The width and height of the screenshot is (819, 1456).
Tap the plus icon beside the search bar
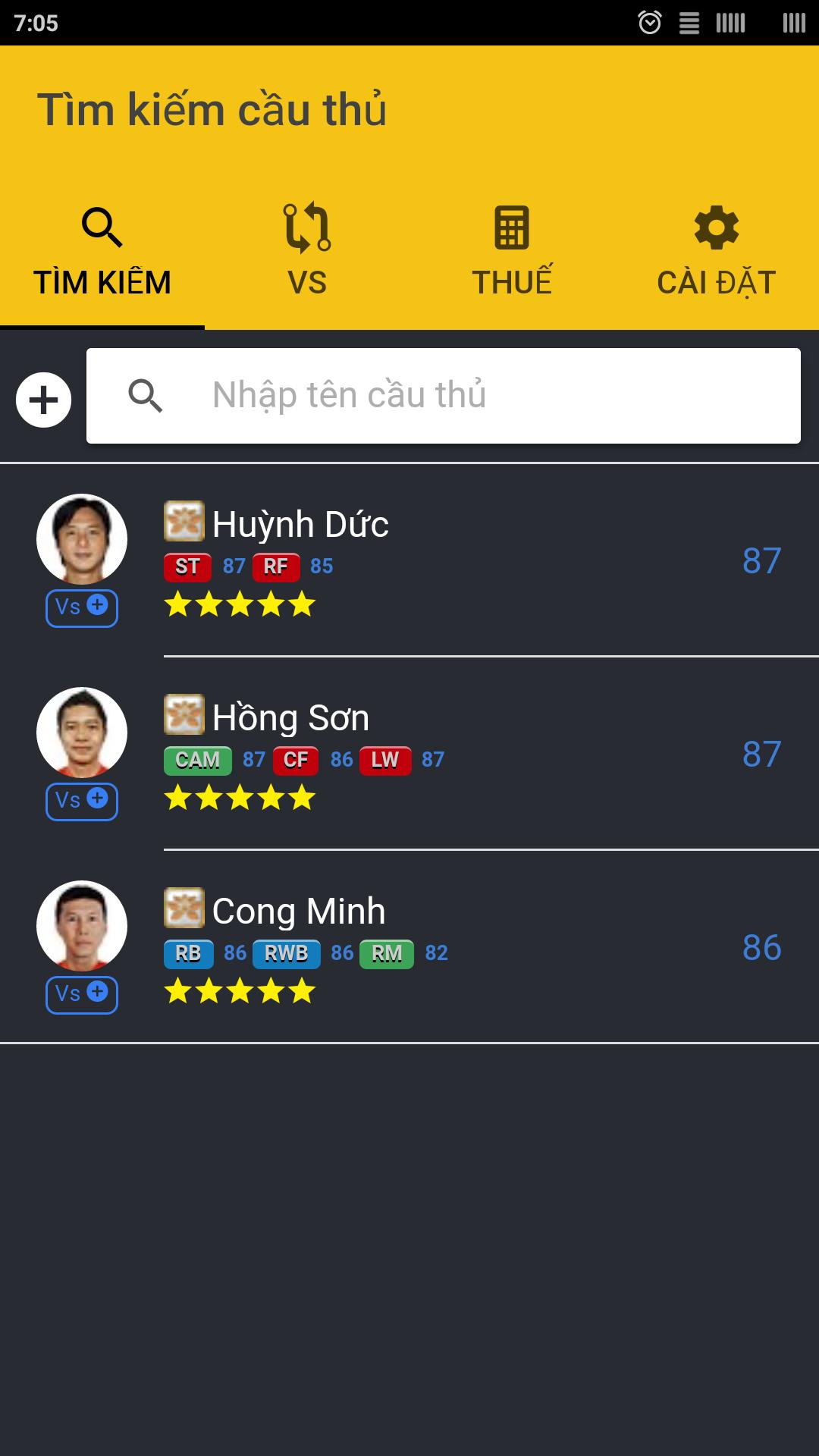[42, 398]
